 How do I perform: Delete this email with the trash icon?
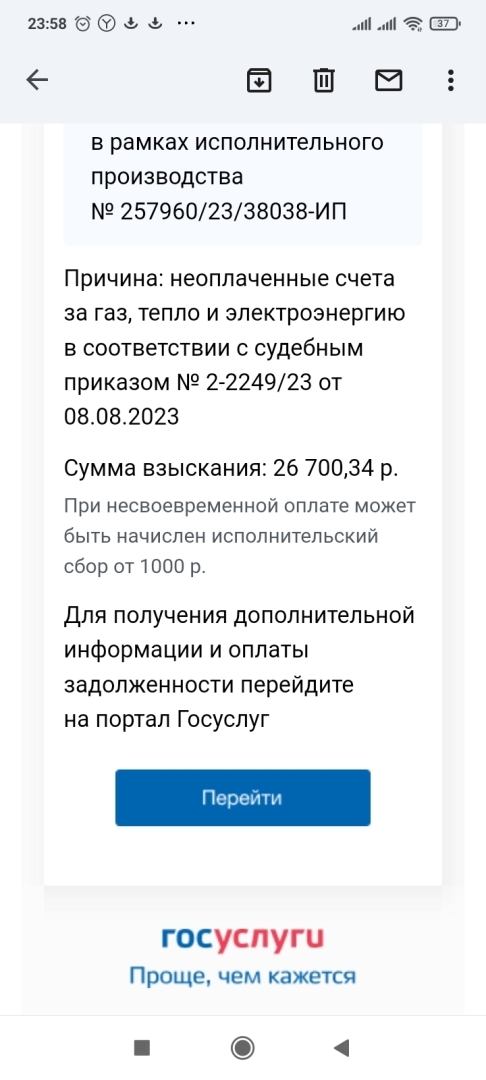pos(324,81)
